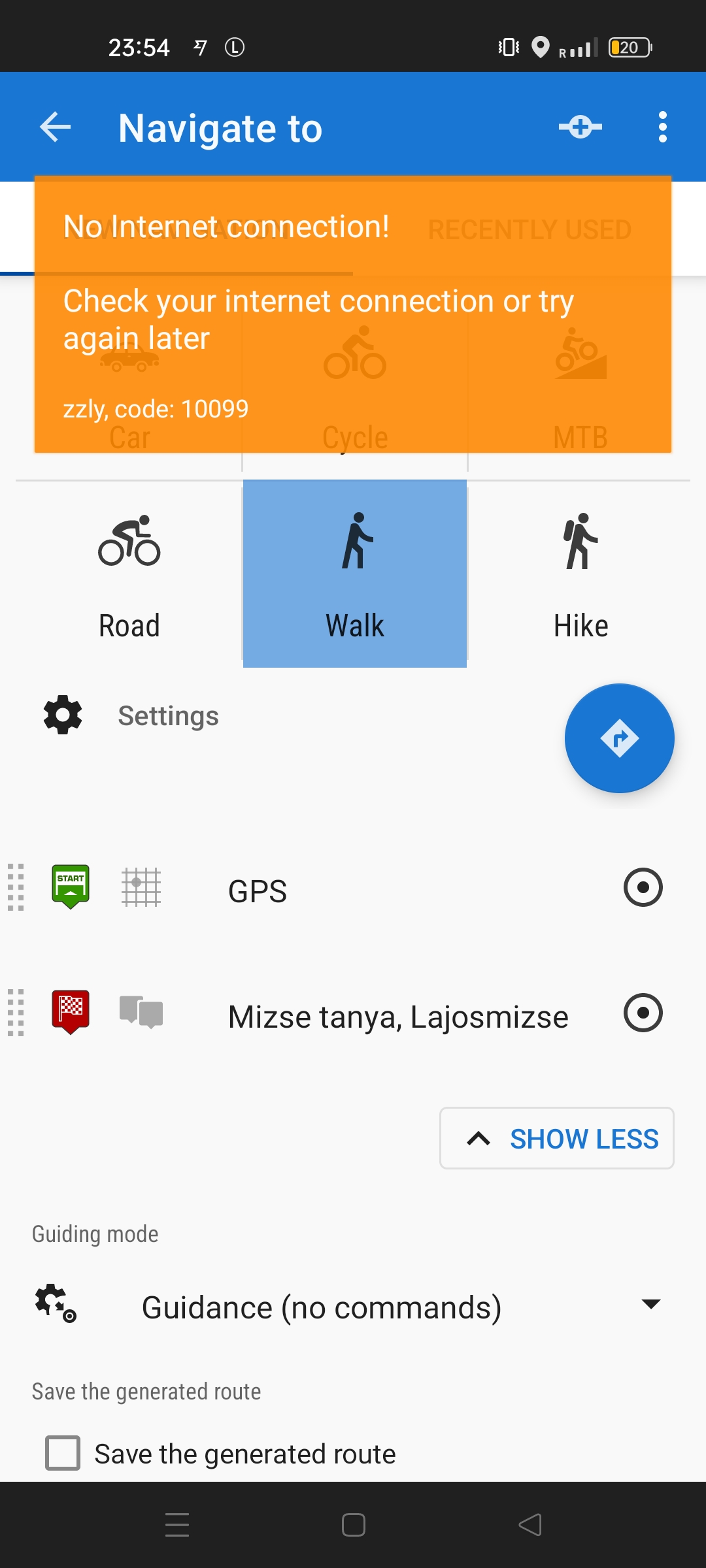This screenshot has width=706, height=1568.
Task: Center on the GPS start location
Action: pos(643,887)
